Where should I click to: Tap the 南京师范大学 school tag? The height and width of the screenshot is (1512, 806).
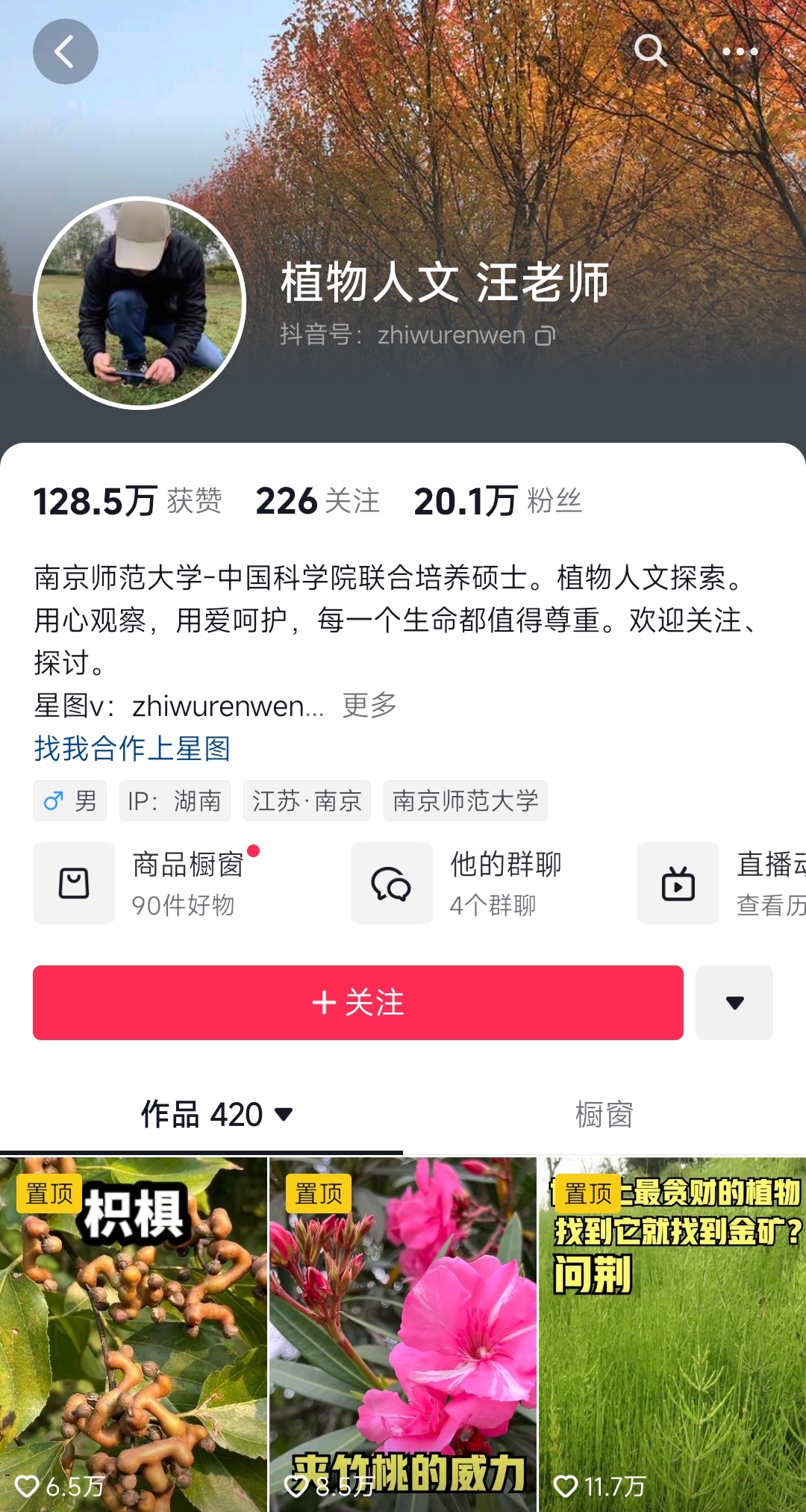point(465,801)
